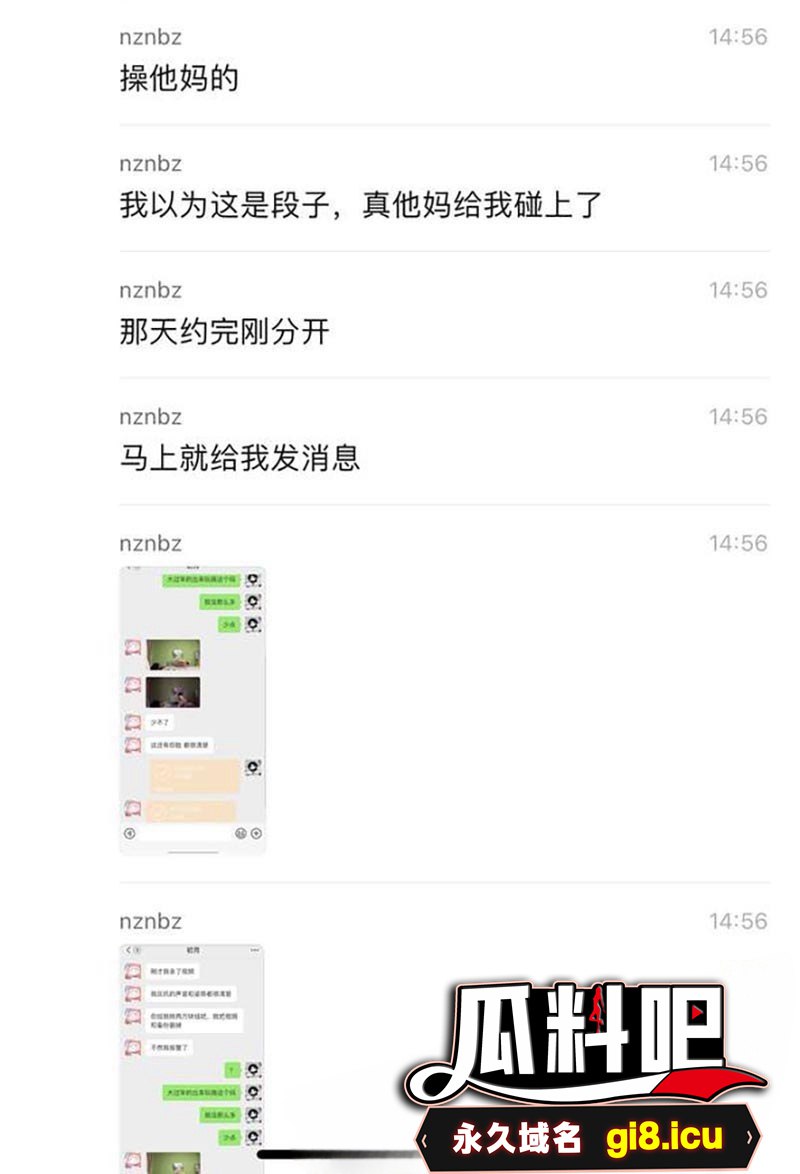
Task: Open the second chat screenshot image titled 初雨
Action: pyautogui.click(x=192, y=1050)
